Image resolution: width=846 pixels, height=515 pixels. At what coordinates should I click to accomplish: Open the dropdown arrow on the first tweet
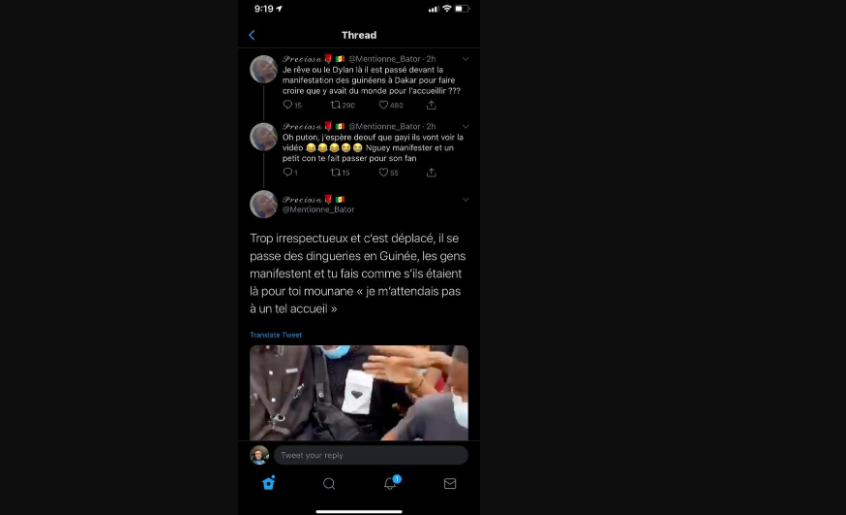click(465, 59)
